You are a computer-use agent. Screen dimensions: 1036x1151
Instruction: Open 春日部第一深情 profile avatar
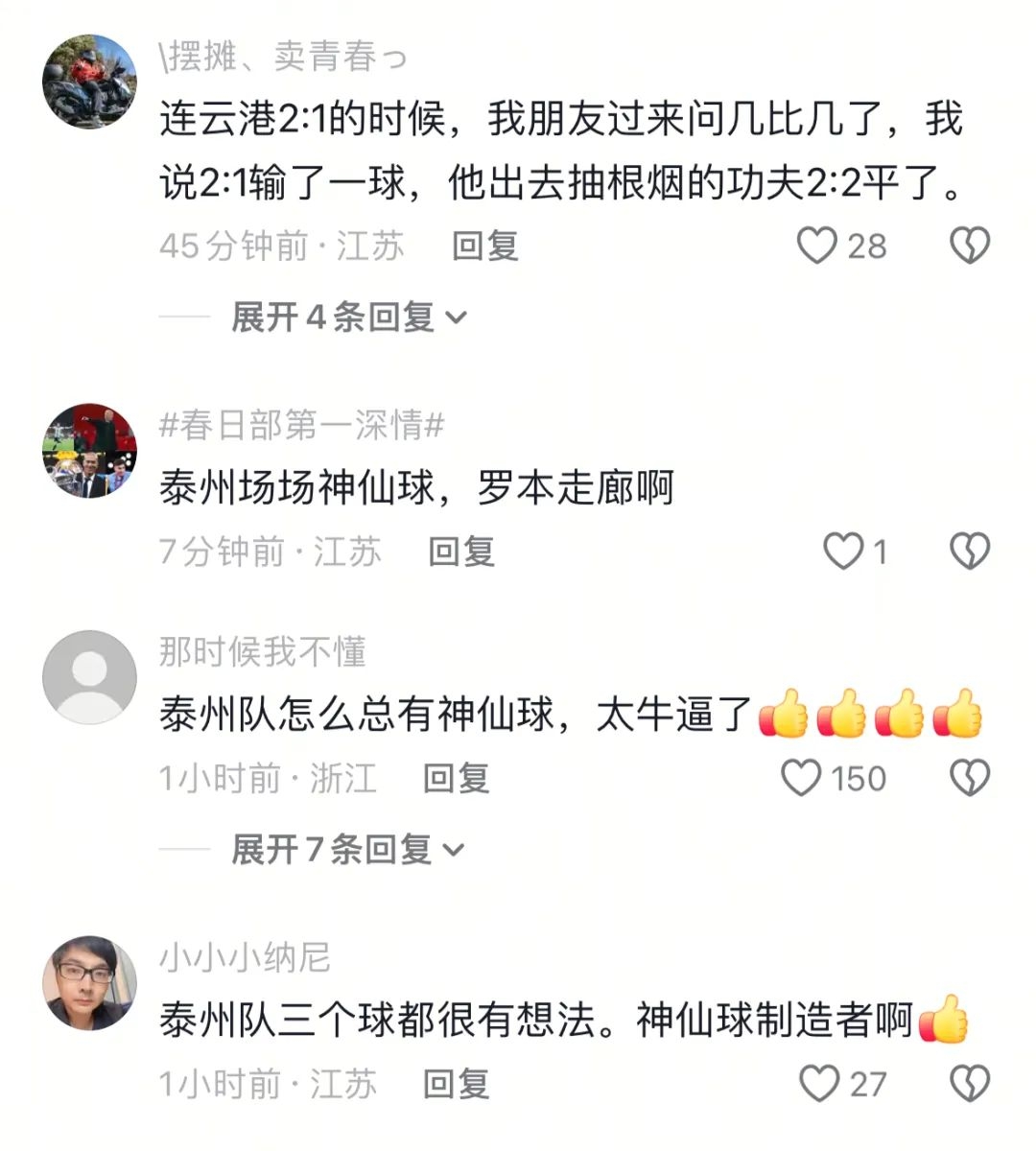90,450
